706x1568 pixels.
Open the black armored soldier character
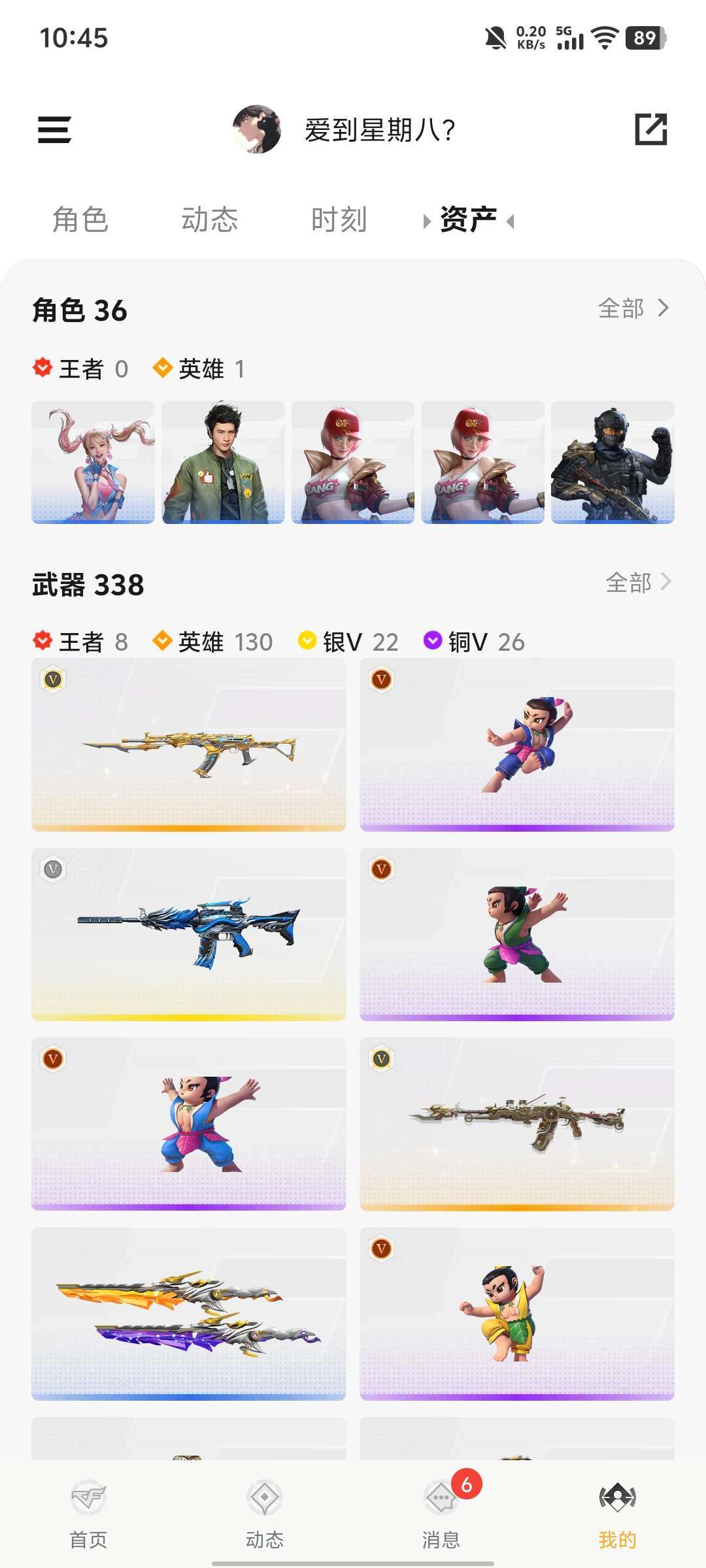[x=613, y=462]
